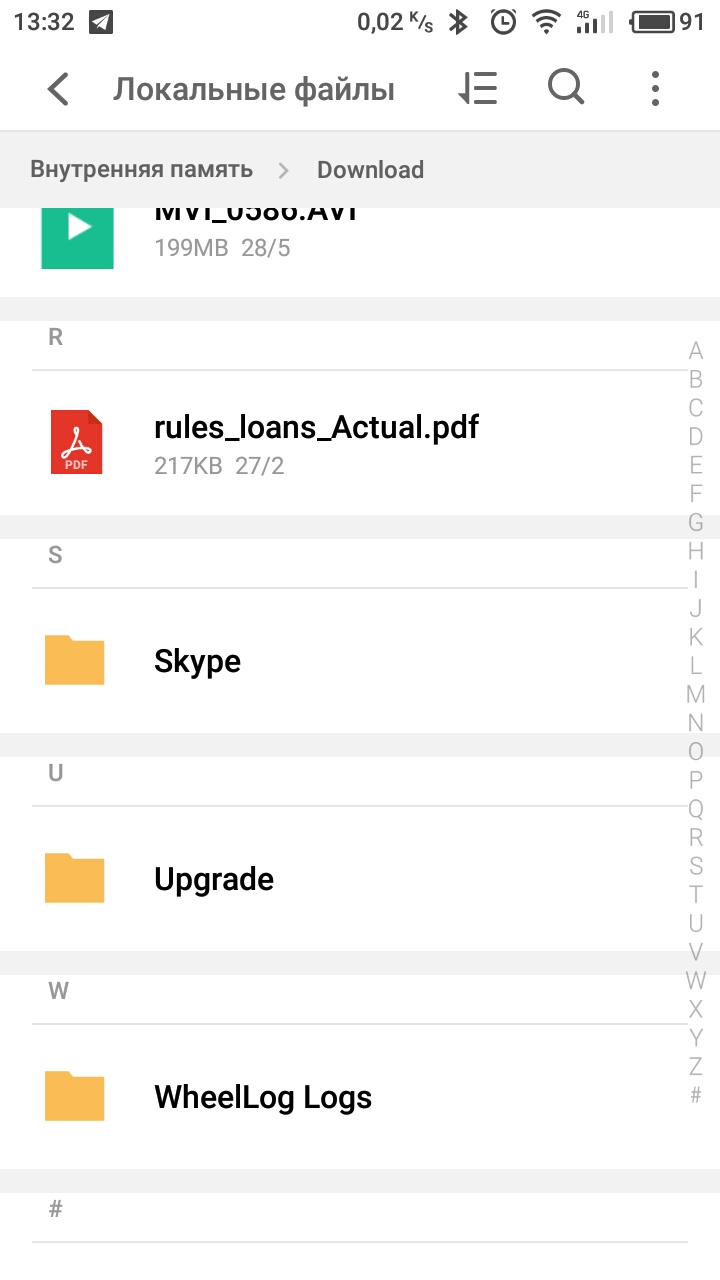Open the Upgrade folder

[360, 879]
